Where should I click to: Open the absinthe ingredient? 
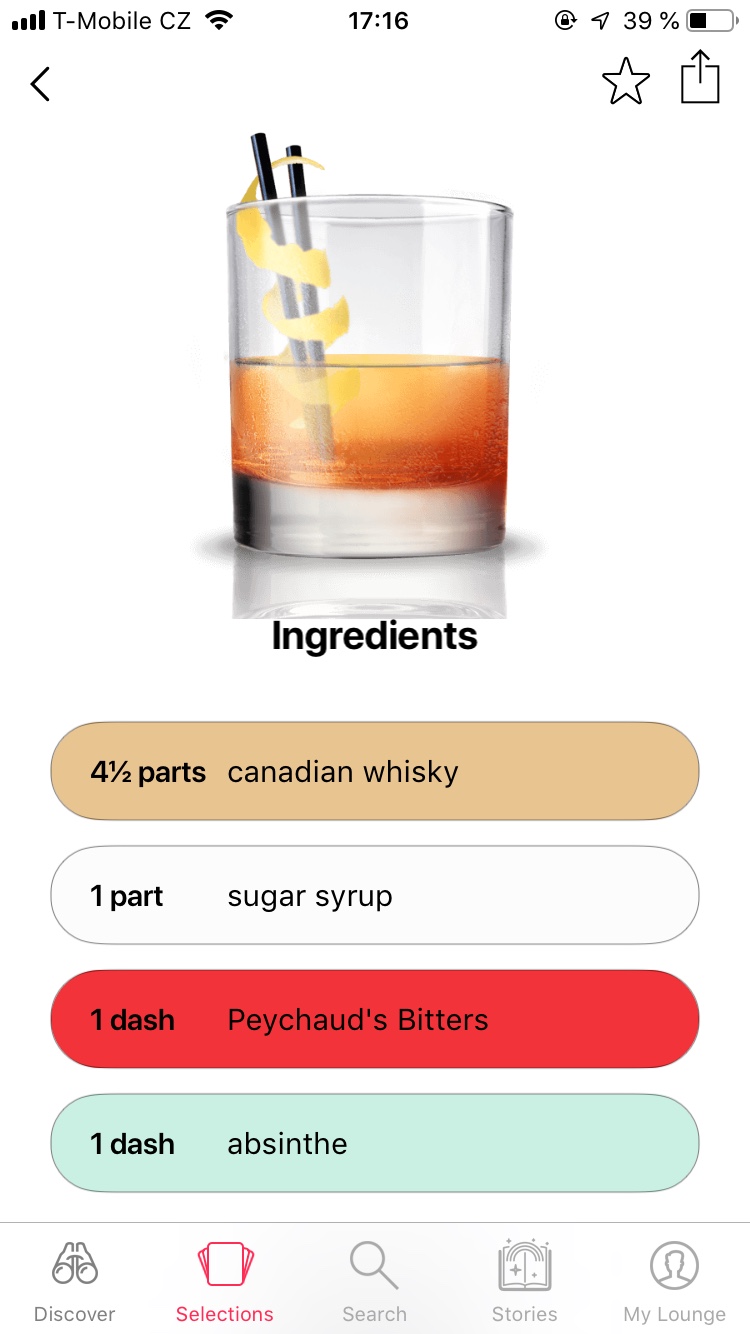[375, 1143]
